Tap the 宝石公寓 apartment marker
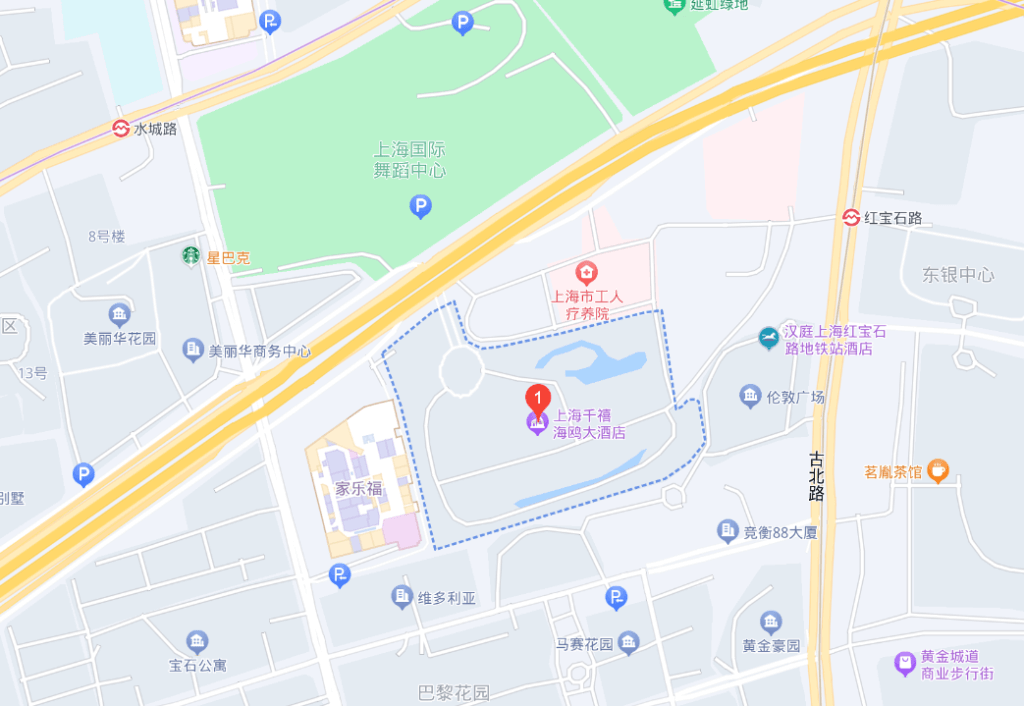This screenshot has height=706, width=1024. 197,641
